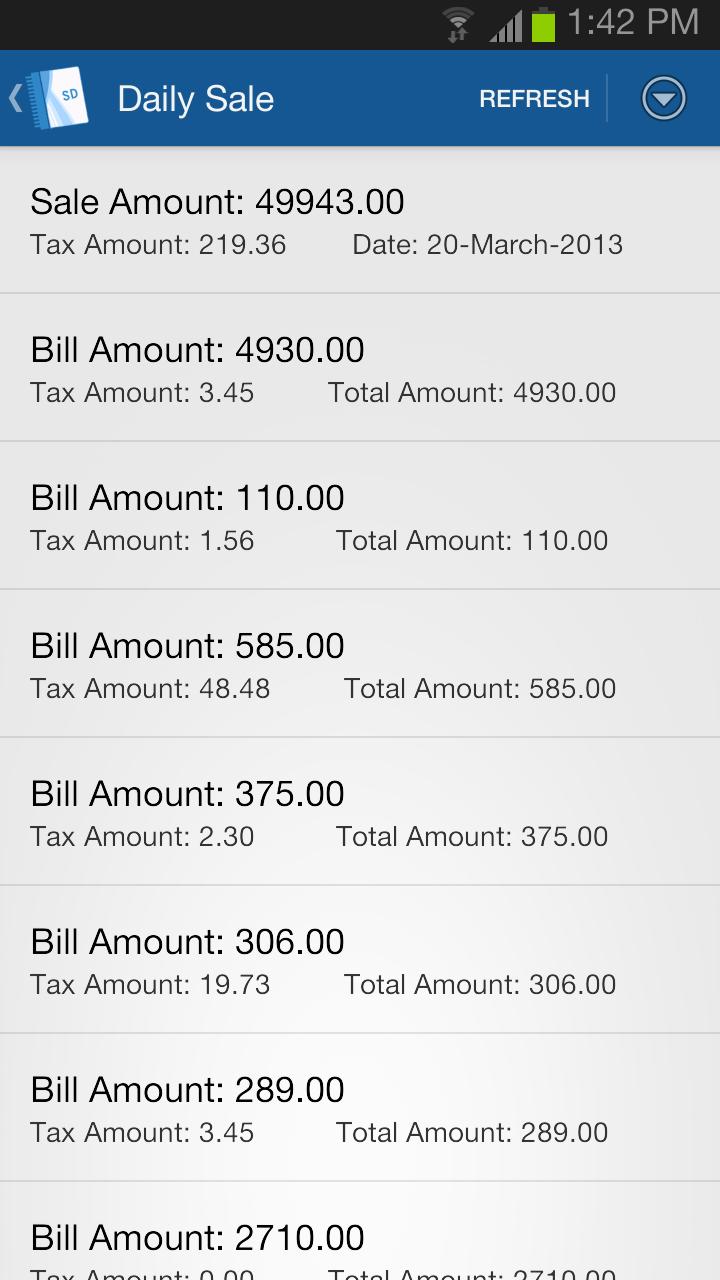Open the Sale Amount 49943.00 summary row
This screenshot has height=1280, width=720.
tap(360, 220)
